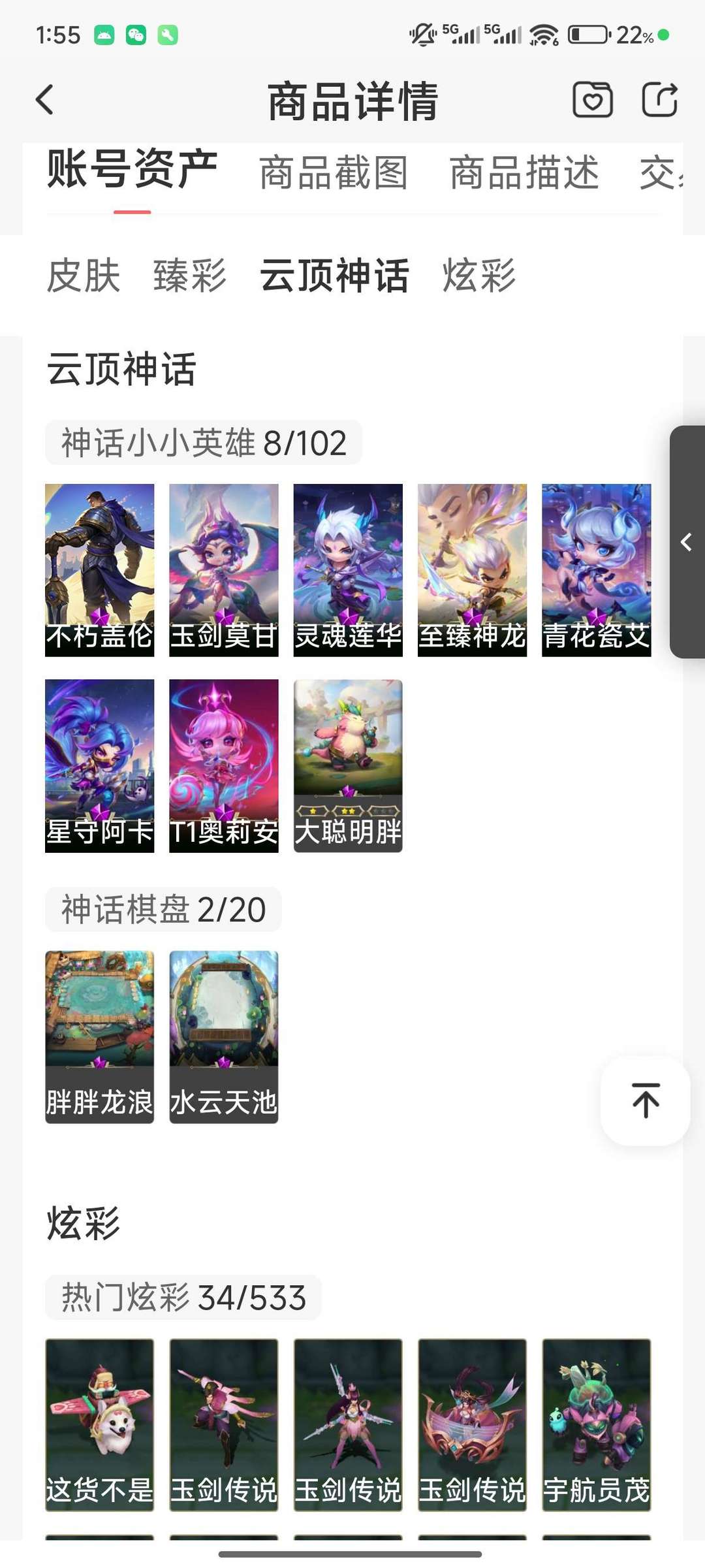View the 星守阿卡 little legend
705x1568 pixels.
coord(99,765)
